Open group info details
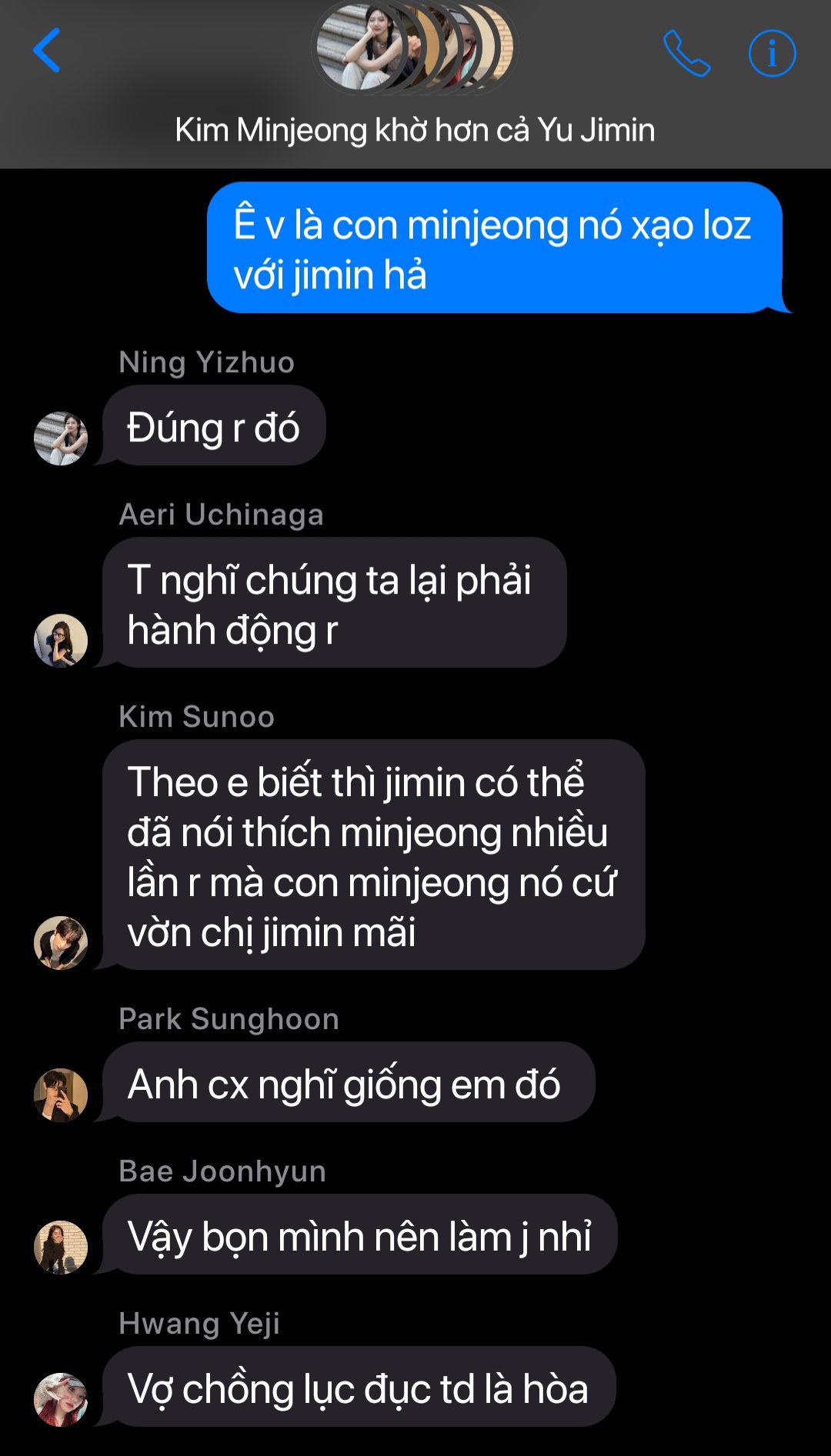This screenshot has width=831, height=1456. (772, 53)
